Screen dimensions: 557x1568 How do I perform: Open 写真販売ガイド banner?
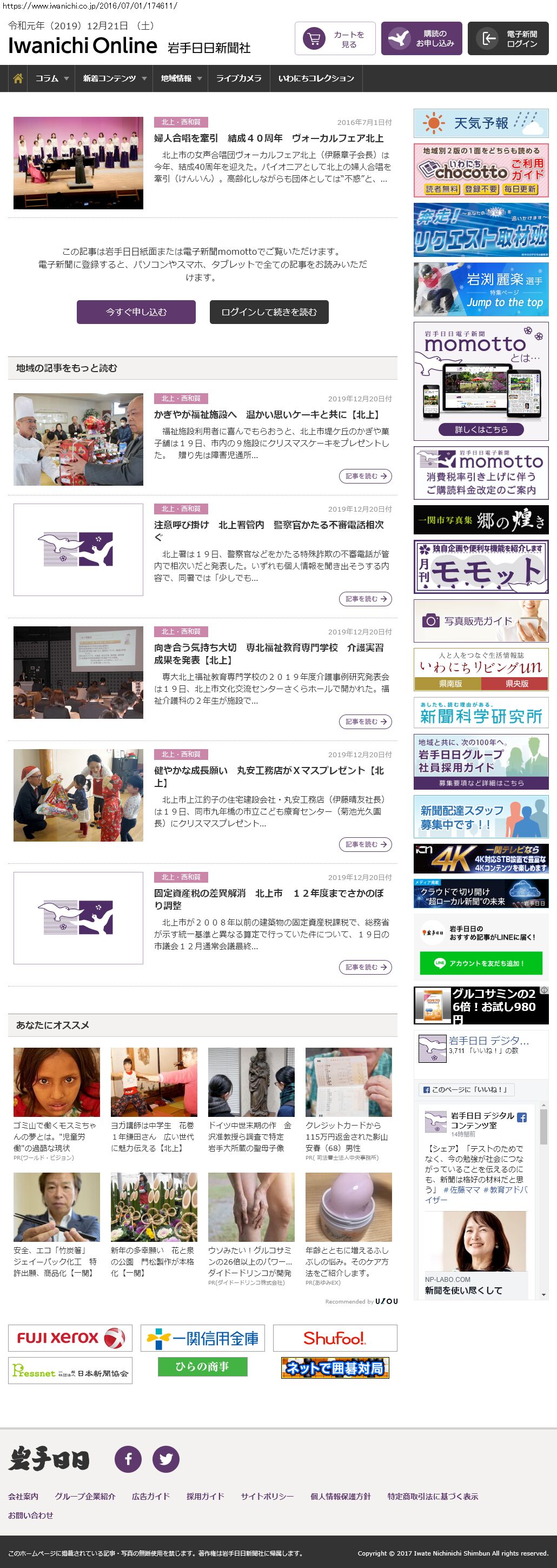click(x=481, y=621)
